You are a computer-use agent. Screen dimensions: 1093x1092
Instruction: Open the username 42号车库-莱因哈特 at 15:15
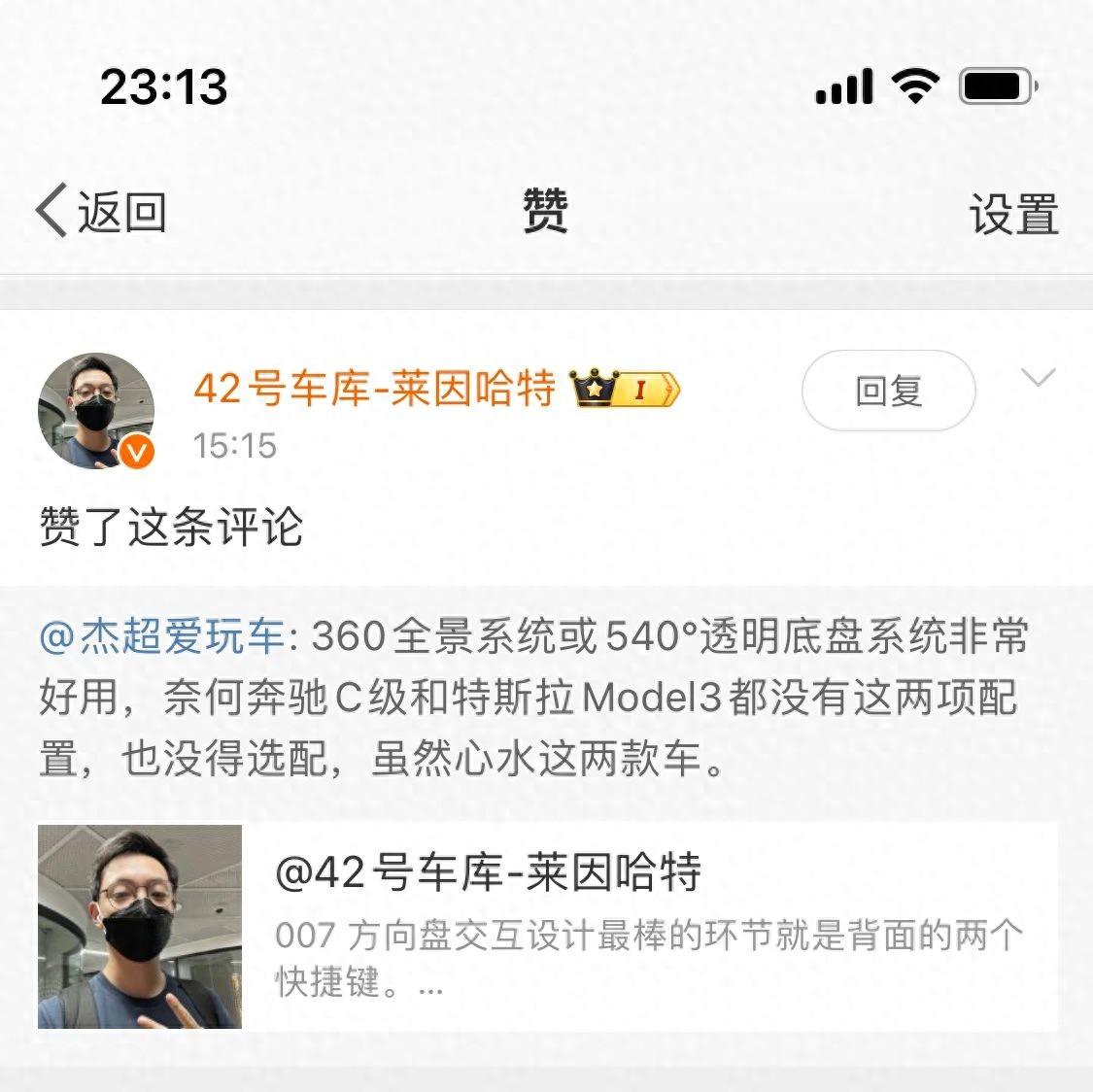[374, 389]
